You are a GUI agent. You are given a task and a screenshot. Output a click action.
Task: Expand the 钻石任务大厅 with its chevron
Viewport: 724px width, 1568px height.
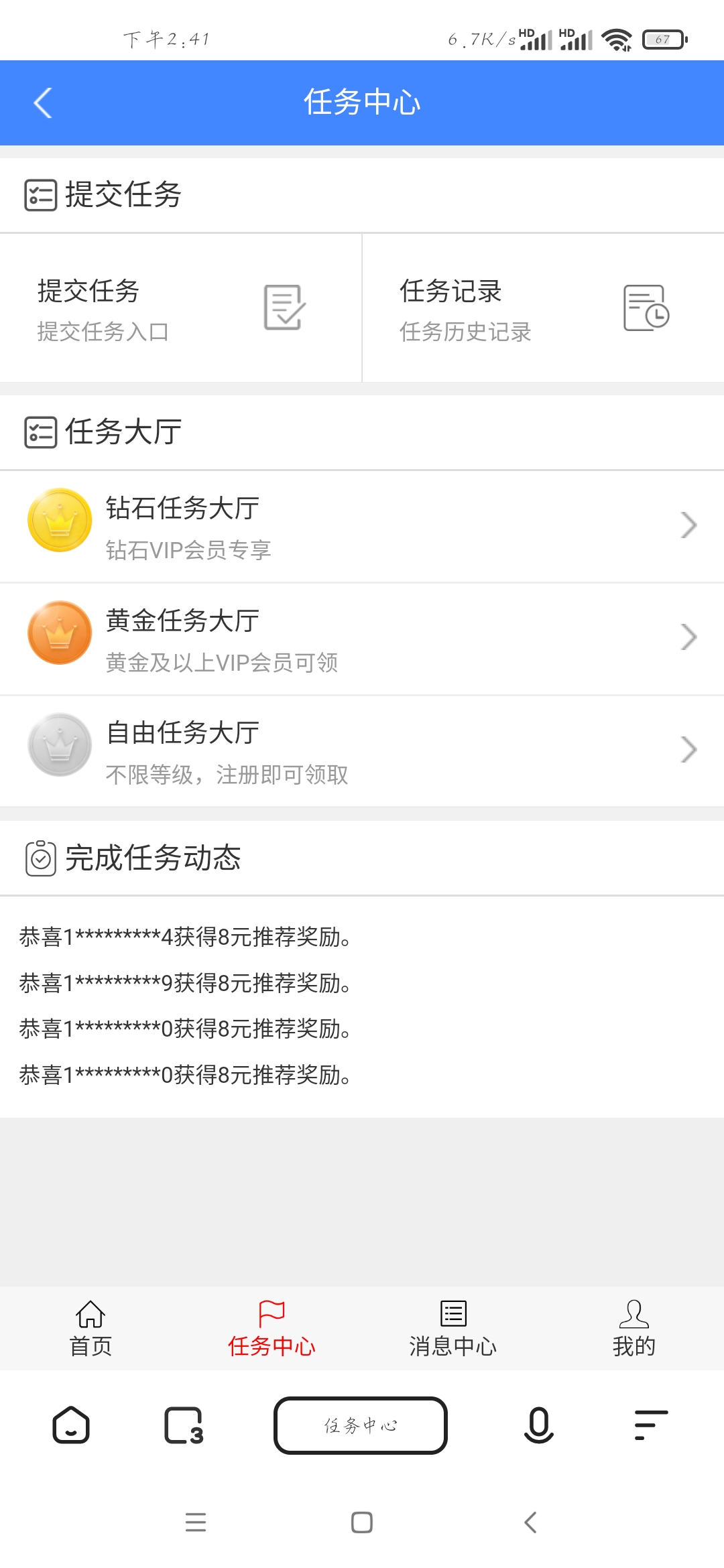pos(690,525)
